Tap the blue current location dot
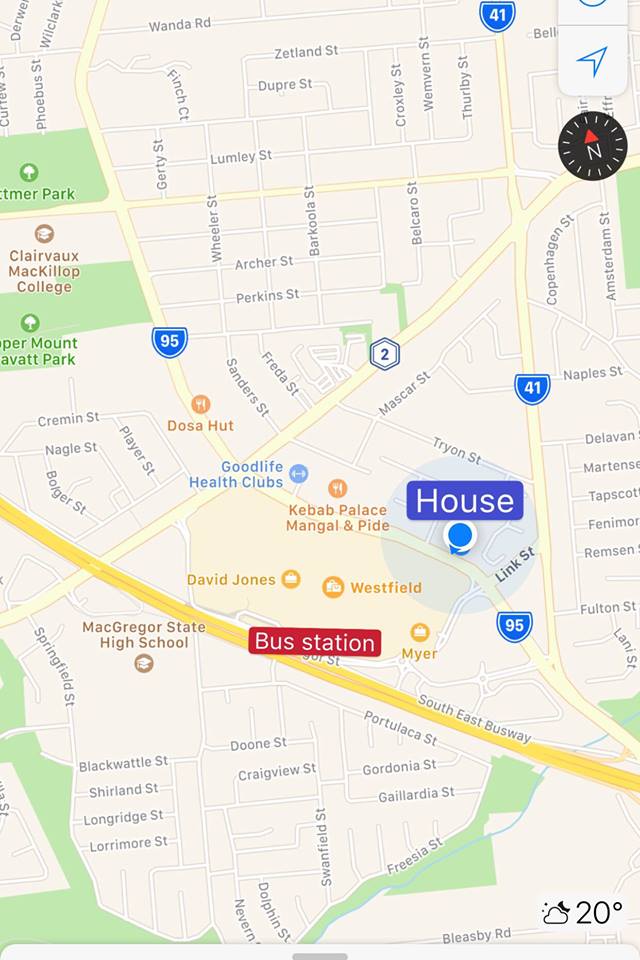Image resolution: width=640 pixels, height=960 pixels. tap(460, 537)
